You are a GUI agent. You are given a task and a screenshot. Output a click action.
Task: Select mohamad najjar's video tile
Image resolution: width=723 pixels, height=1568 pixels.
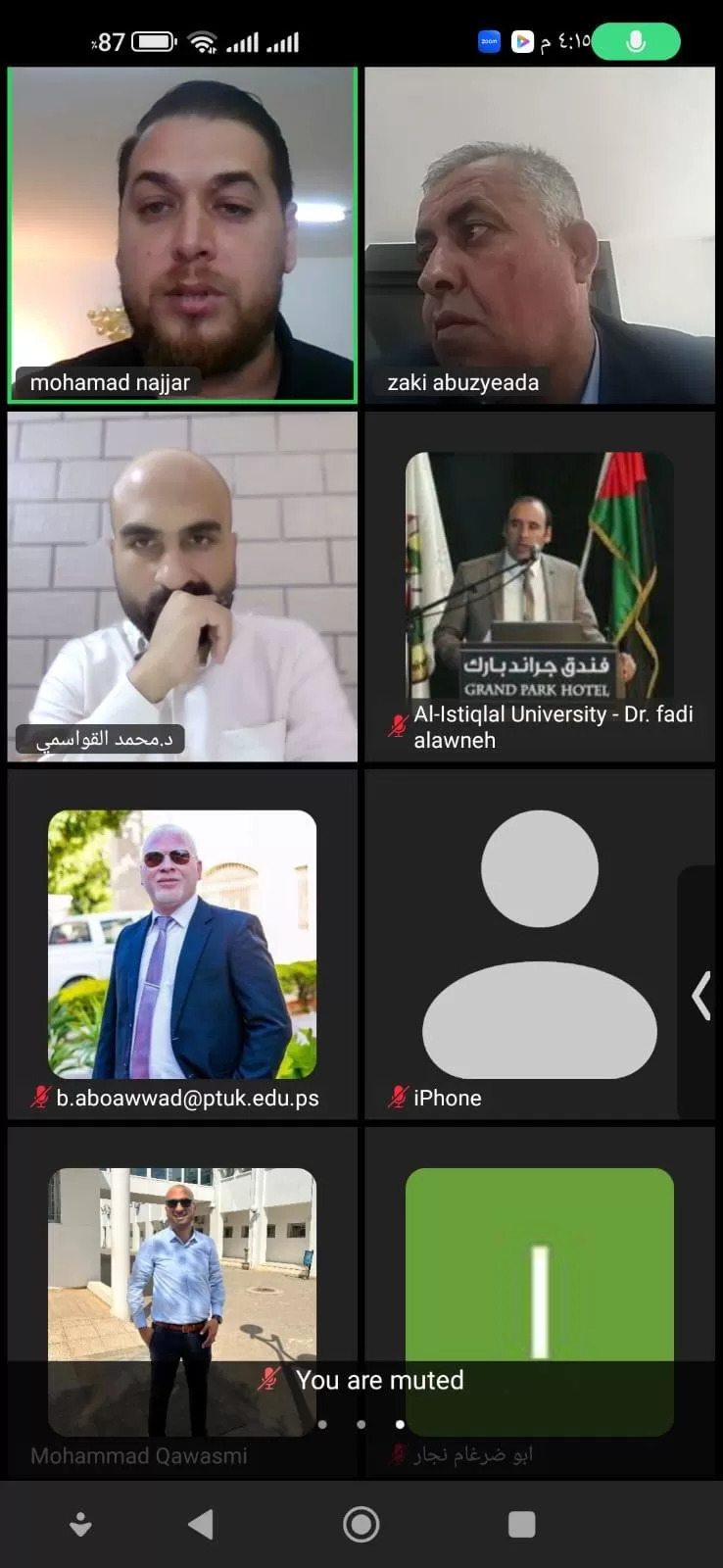182,235
